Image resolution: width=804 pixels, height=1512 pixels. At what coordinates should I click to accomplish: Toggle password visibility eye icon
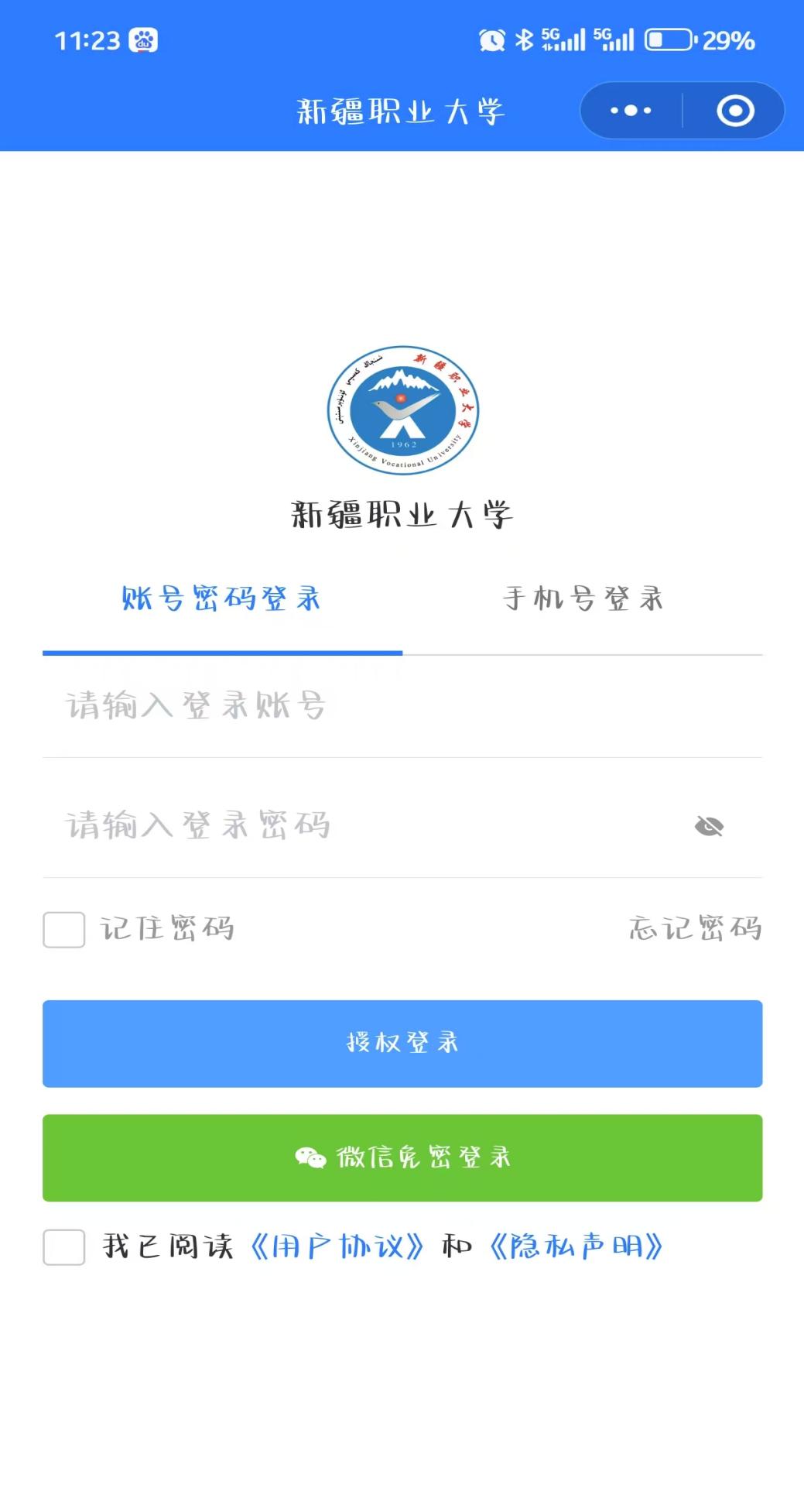709,826
